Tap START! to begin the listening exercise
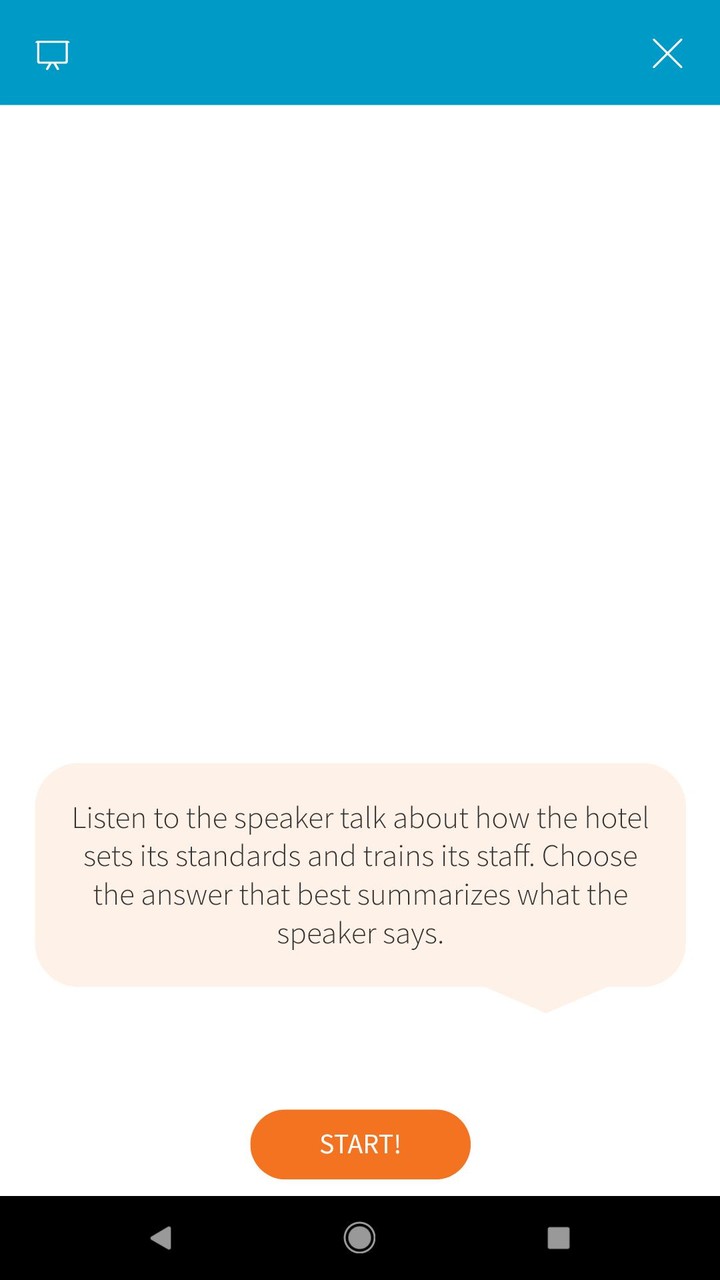 tap(360, 1144)
